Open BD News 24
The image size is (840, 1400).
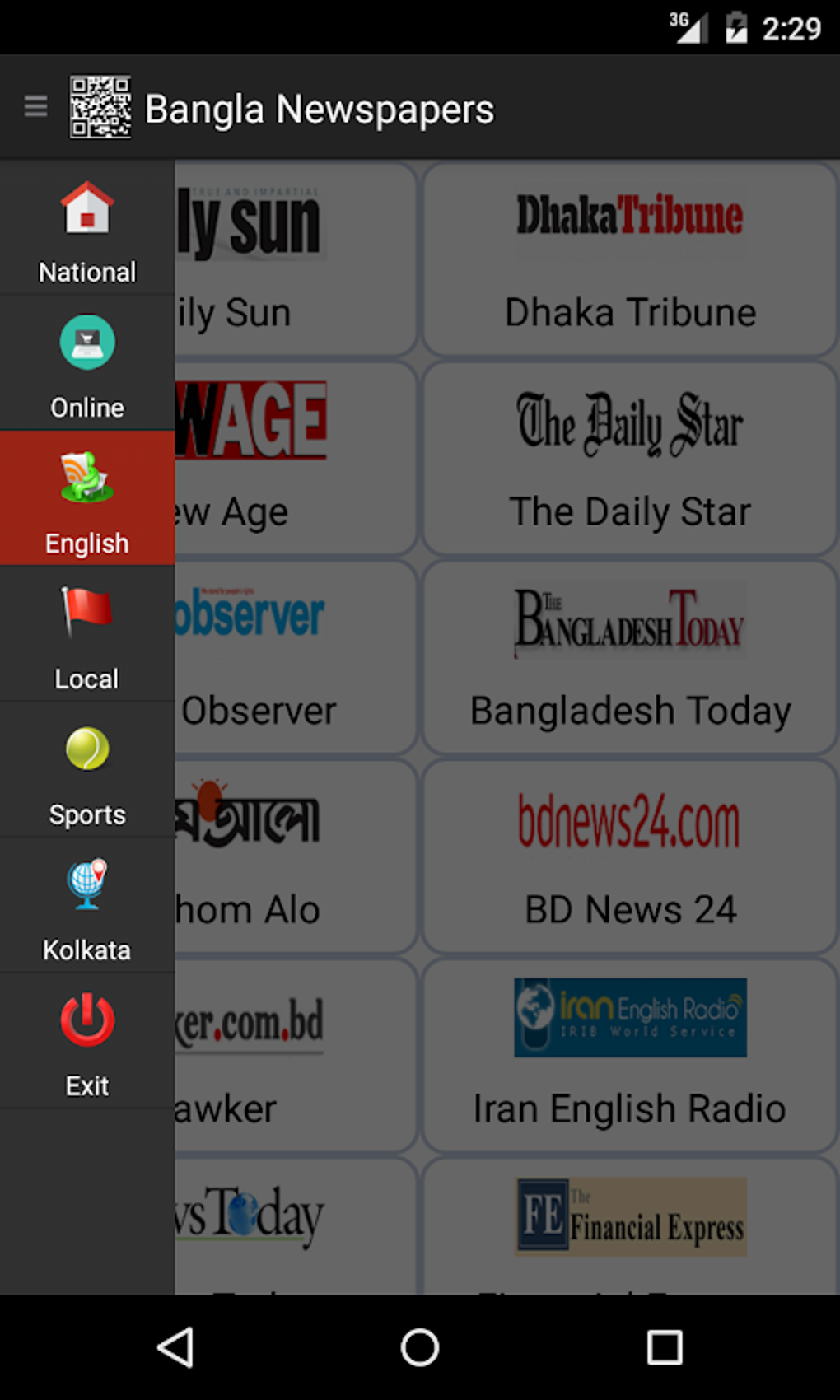pos(630,856)
